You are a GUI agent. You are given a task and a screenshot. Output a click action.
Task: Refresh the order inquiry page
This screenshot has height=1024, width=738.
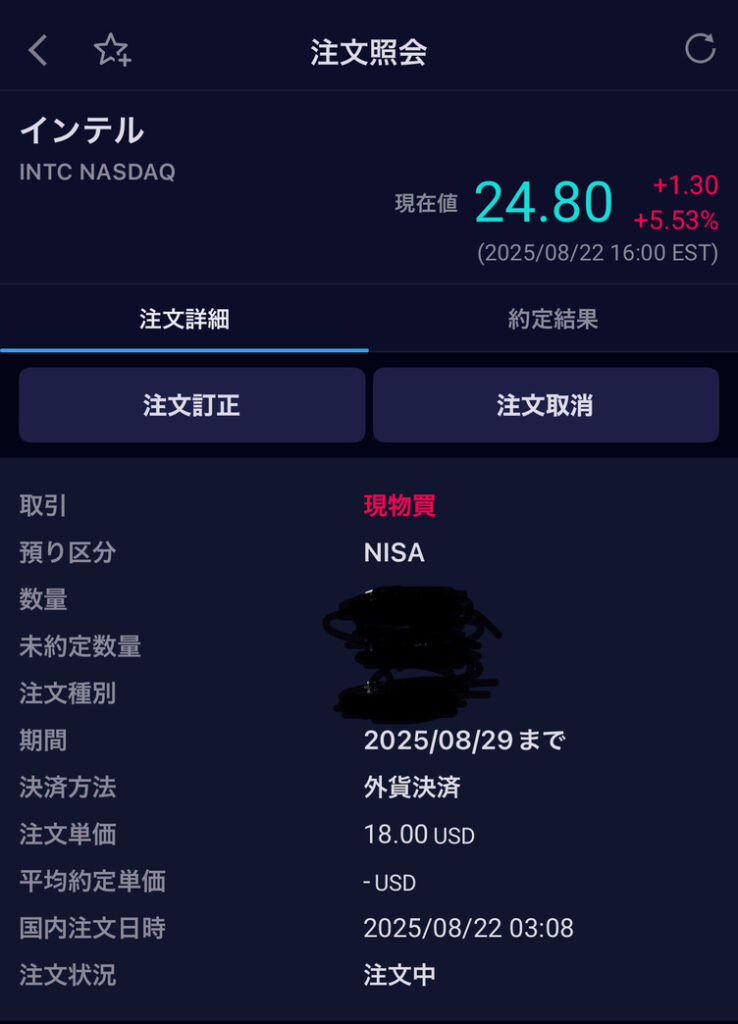[x=699, y=49]
